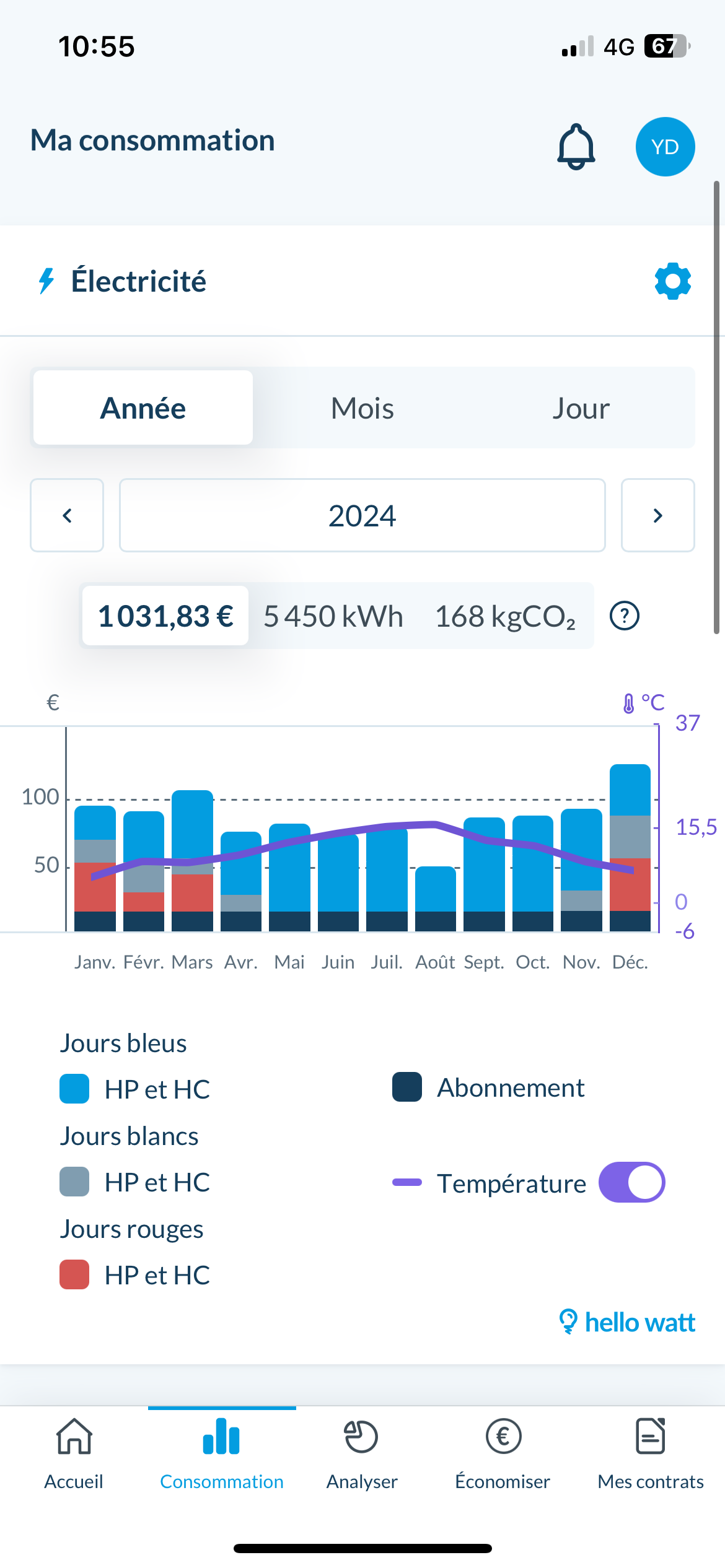The image size is (725, 1568).
Task: Switch to the Mois view
Action: 362,408
